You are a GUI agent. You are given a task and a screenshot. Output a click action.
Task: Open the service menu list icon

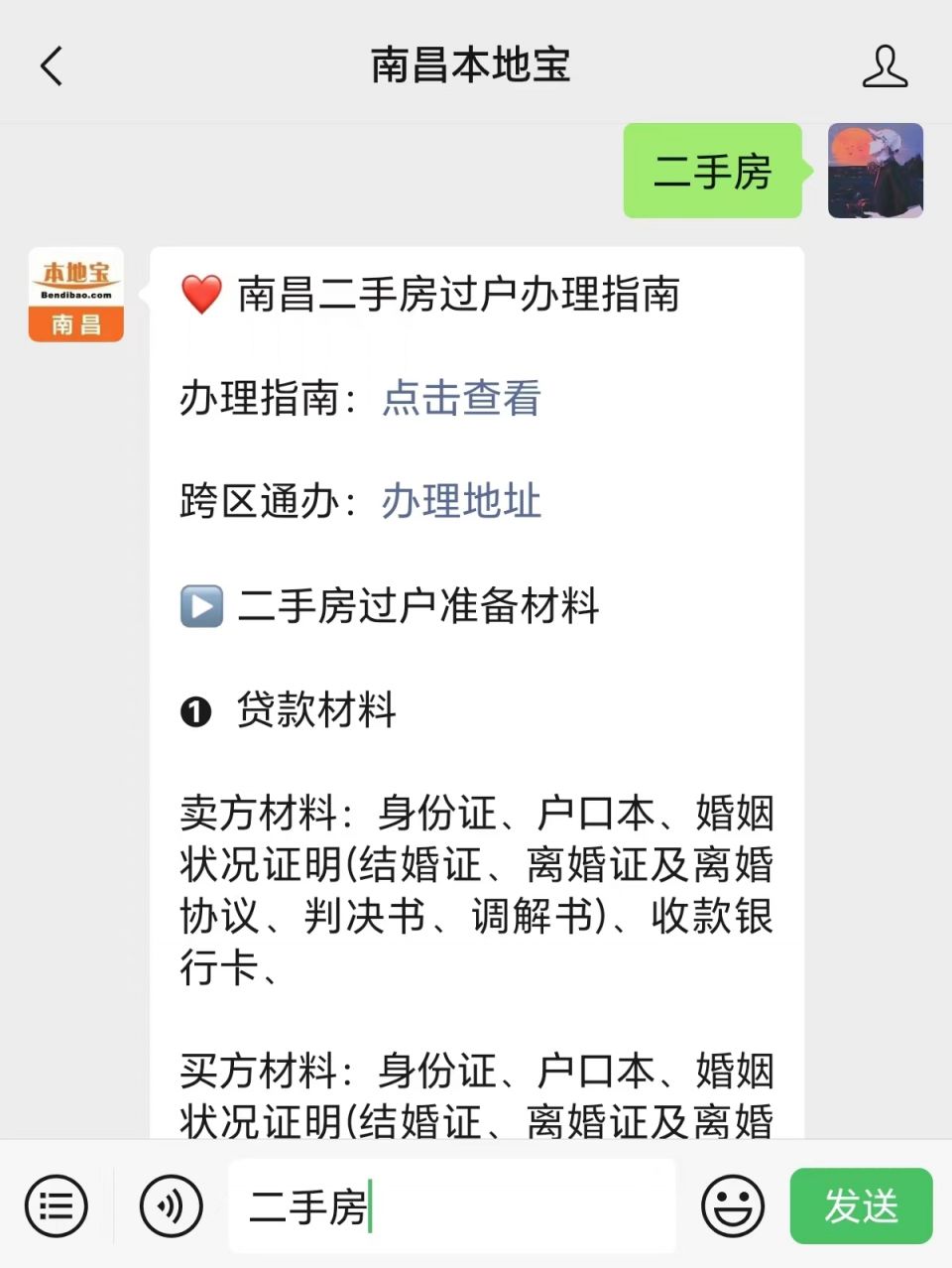tap(56, 1205)
